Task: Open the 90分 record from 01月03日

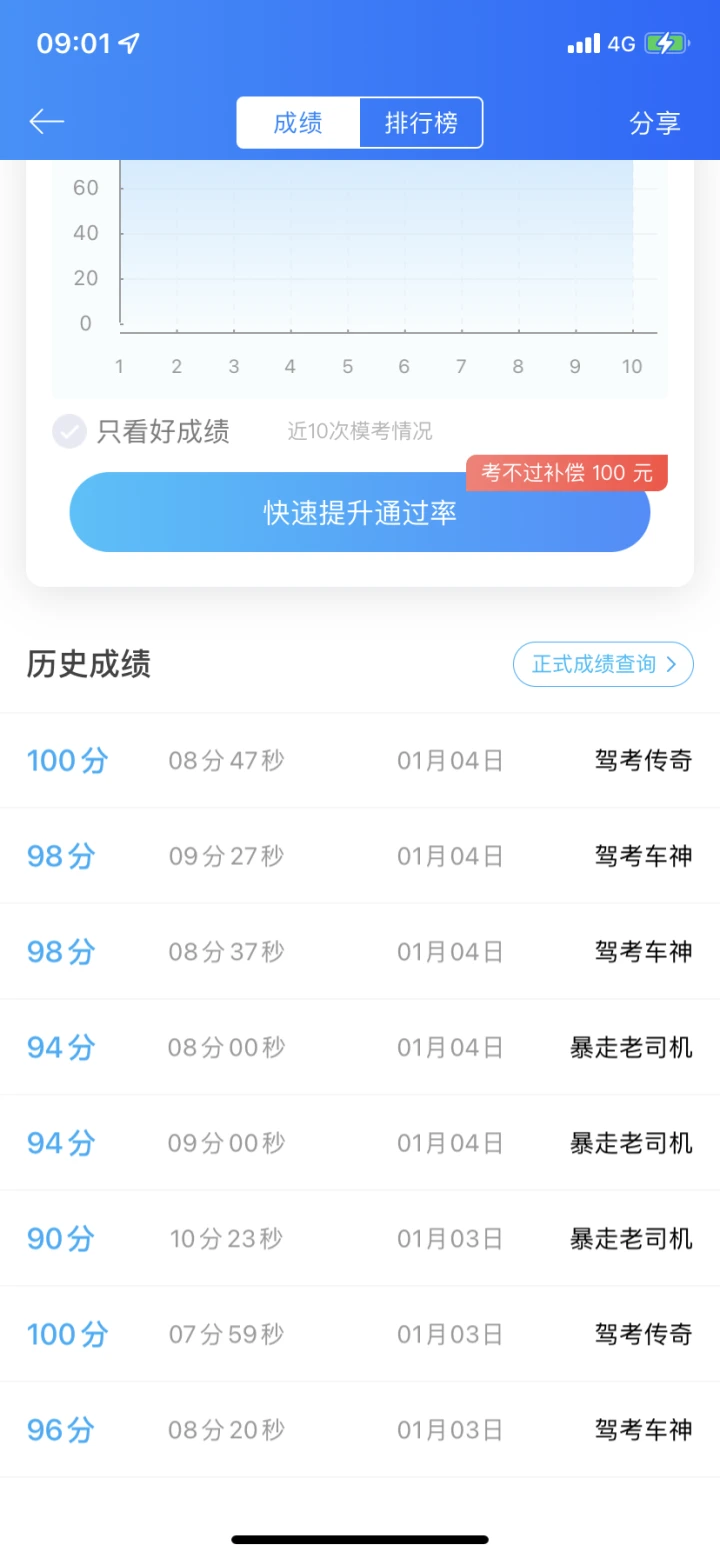Action: point(360,1238)
